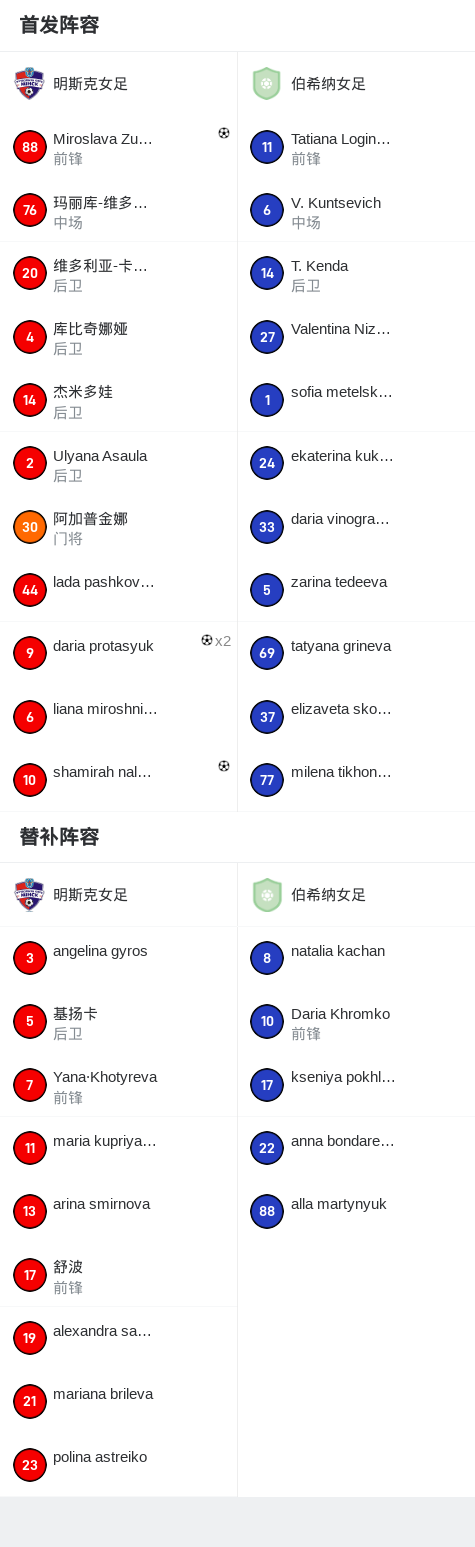This screenshot has width=475, height=1547.
Task: Open substitute alla martynyuk
Action: (x=356, y=1212)
